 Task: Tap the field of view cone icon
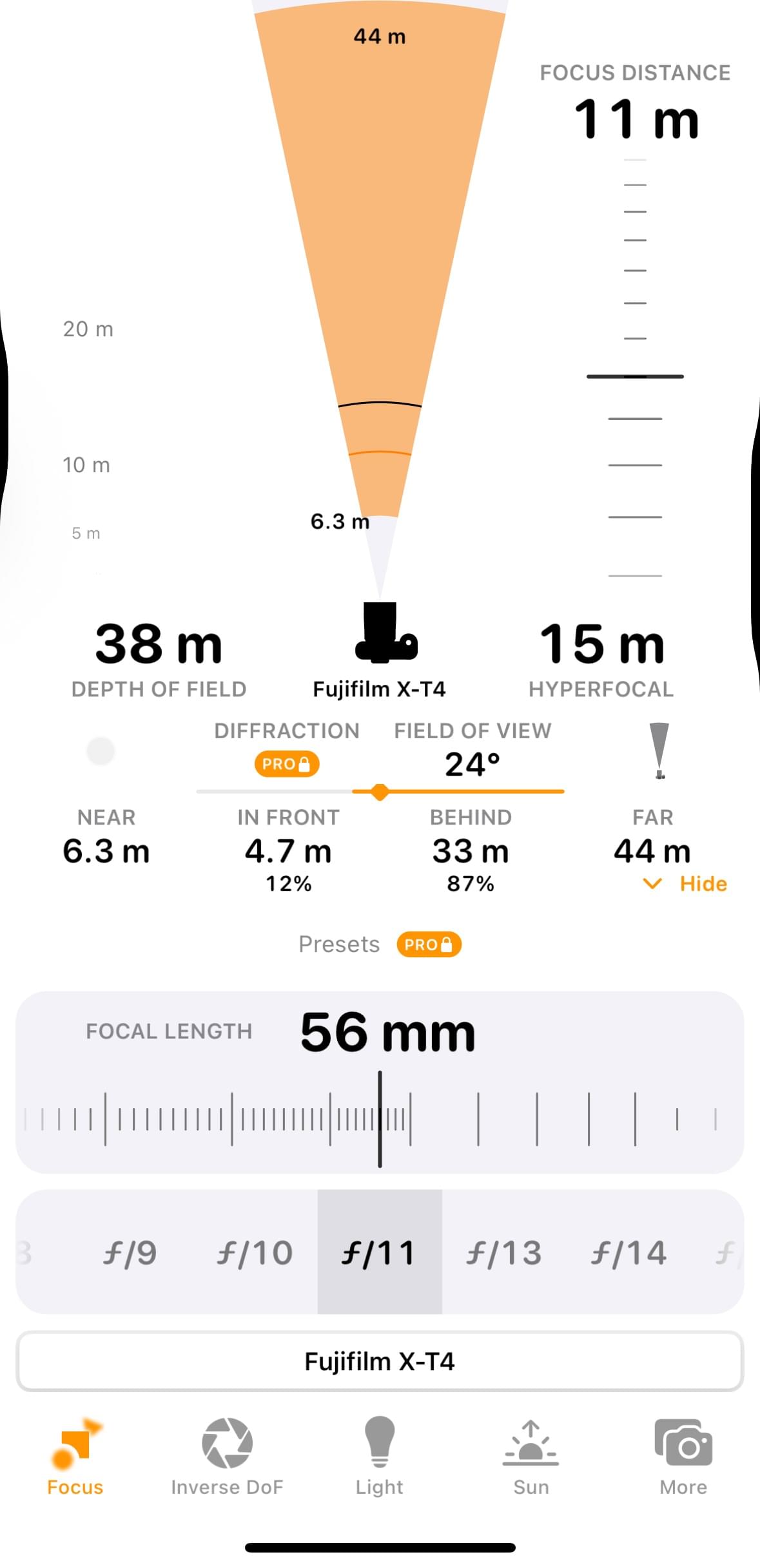(x=659, y=751)
